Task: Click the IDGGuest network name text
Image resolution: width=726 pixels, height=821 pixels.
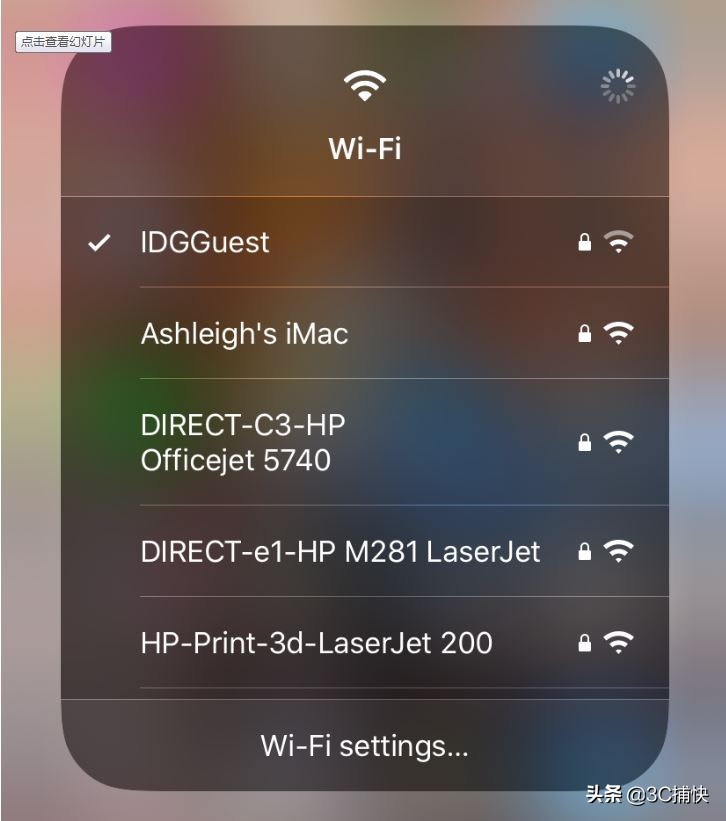Action: (207, 241)
